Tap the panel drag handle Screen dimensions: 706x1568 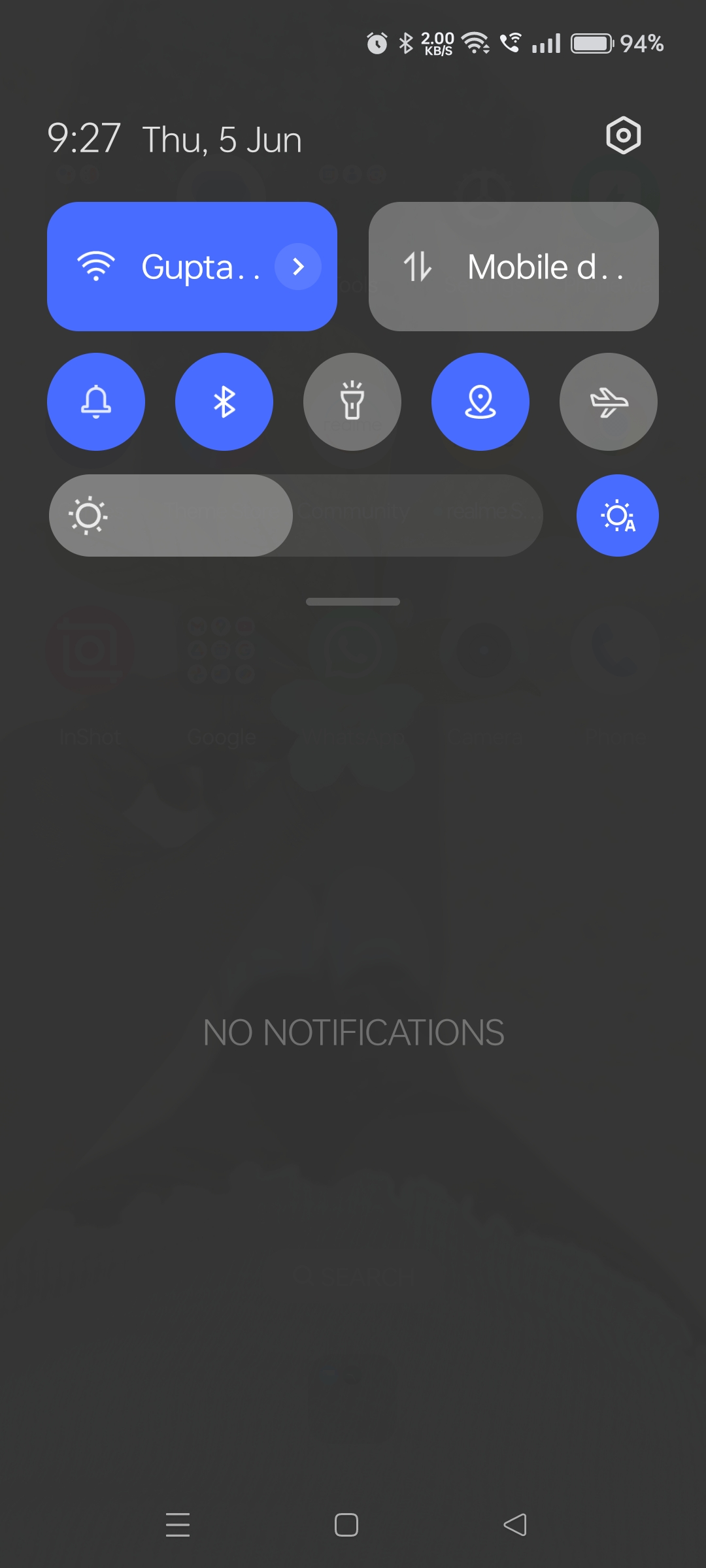[353, 602]
